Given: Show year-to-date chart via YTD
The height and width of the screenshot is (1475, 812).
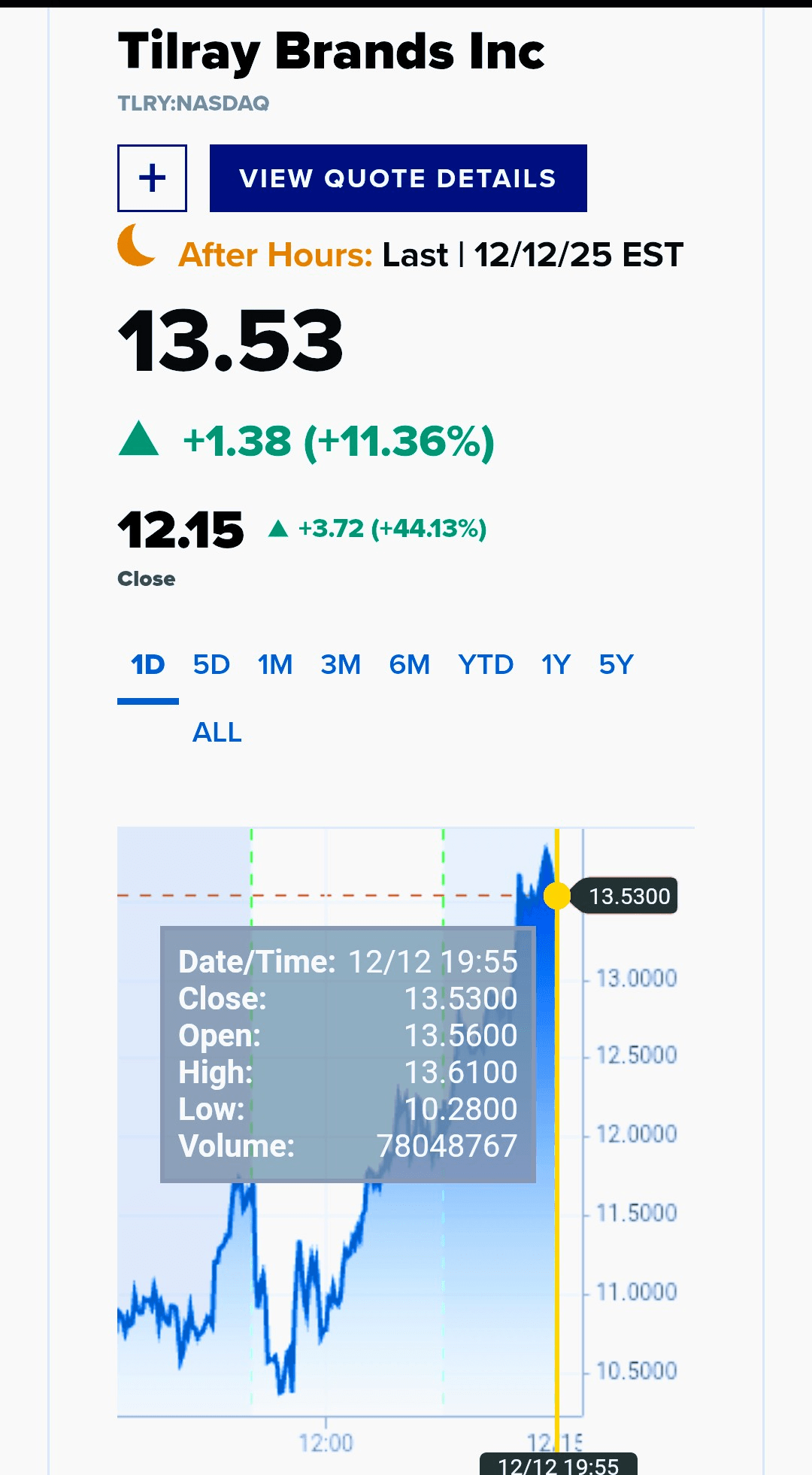Looking at the screenshot, I should [486, 665].
